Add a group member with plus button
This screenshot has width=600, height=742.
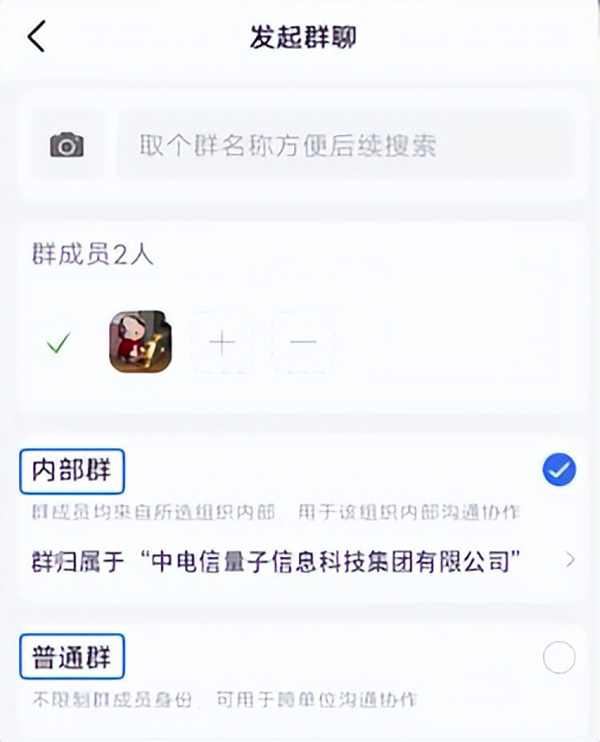click(x=222, y=342)
